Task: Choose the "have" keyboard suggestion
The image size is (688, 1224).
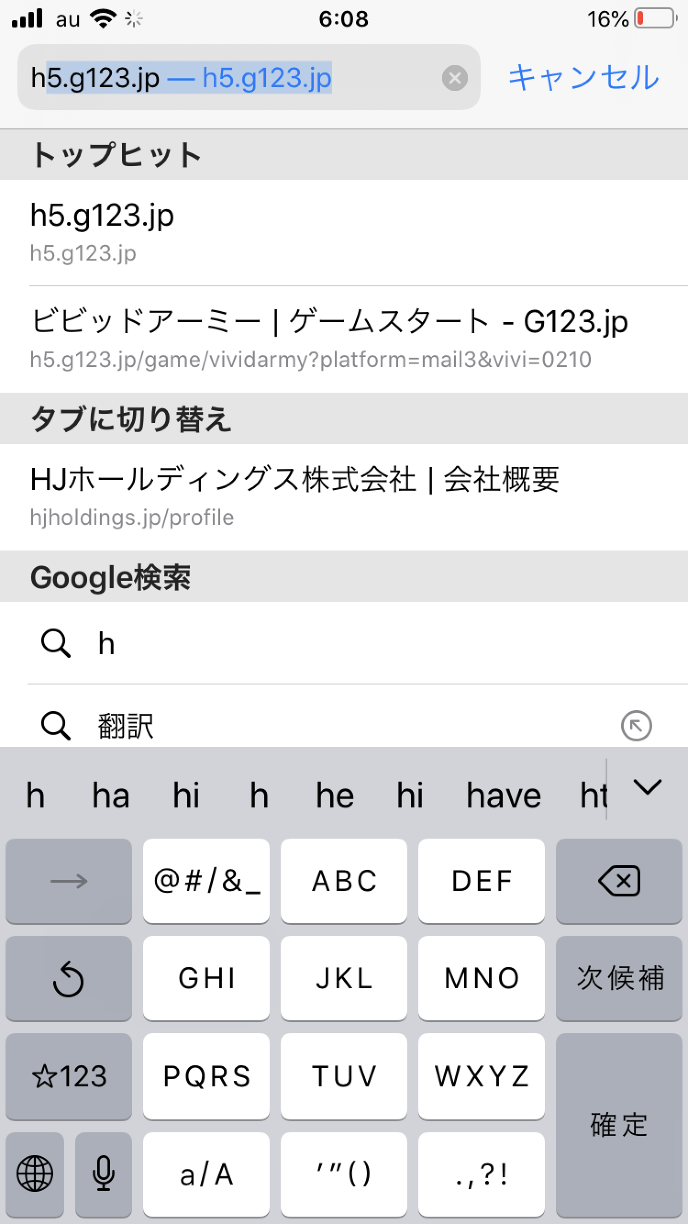Action: click(x=503, y=796)
